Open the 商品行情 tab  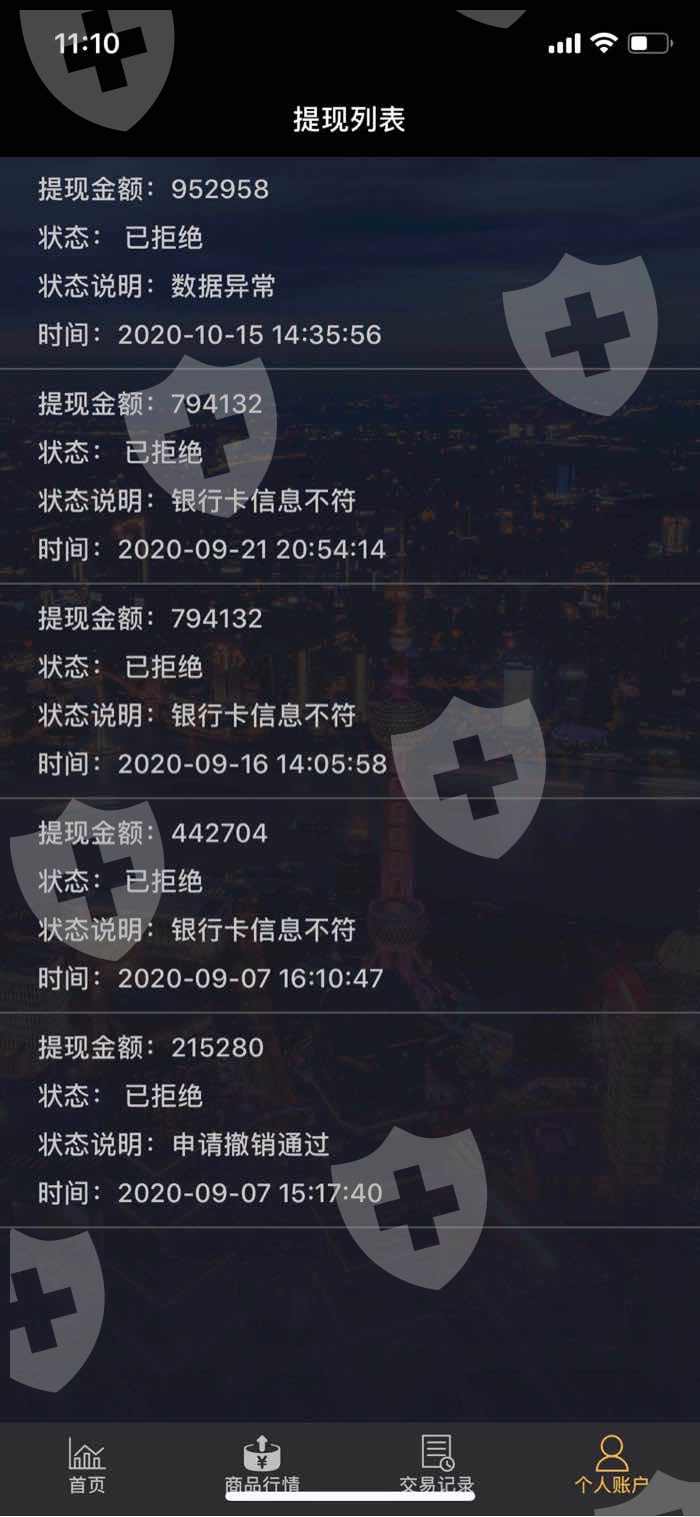pyautogui.click(x=262, y=1465)
